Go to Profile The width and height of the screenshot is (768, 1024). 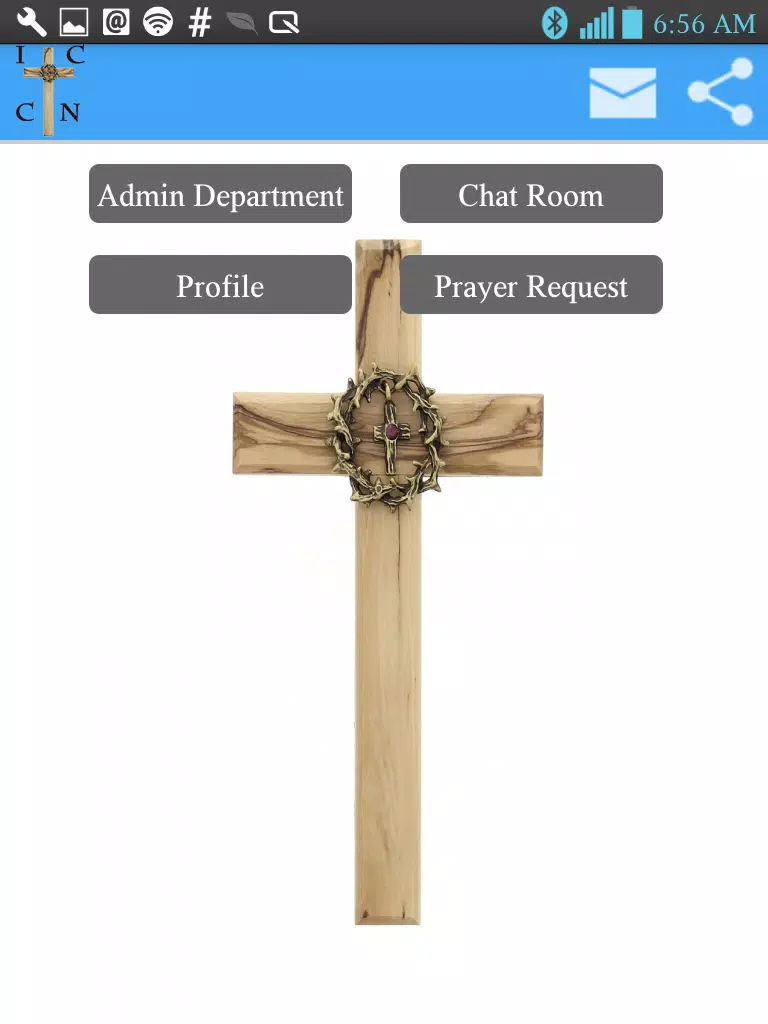pos(220,285)
